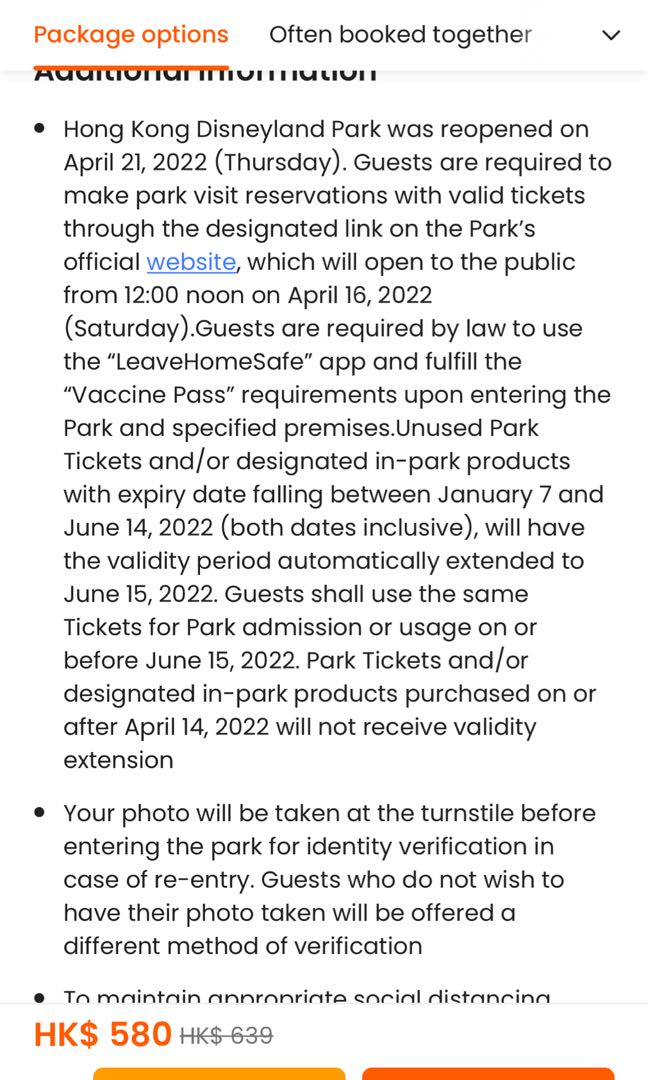The width and height of the screenshot is (648, 1080).
Task: Open the Park's official website link
Action: pos(191,262)
